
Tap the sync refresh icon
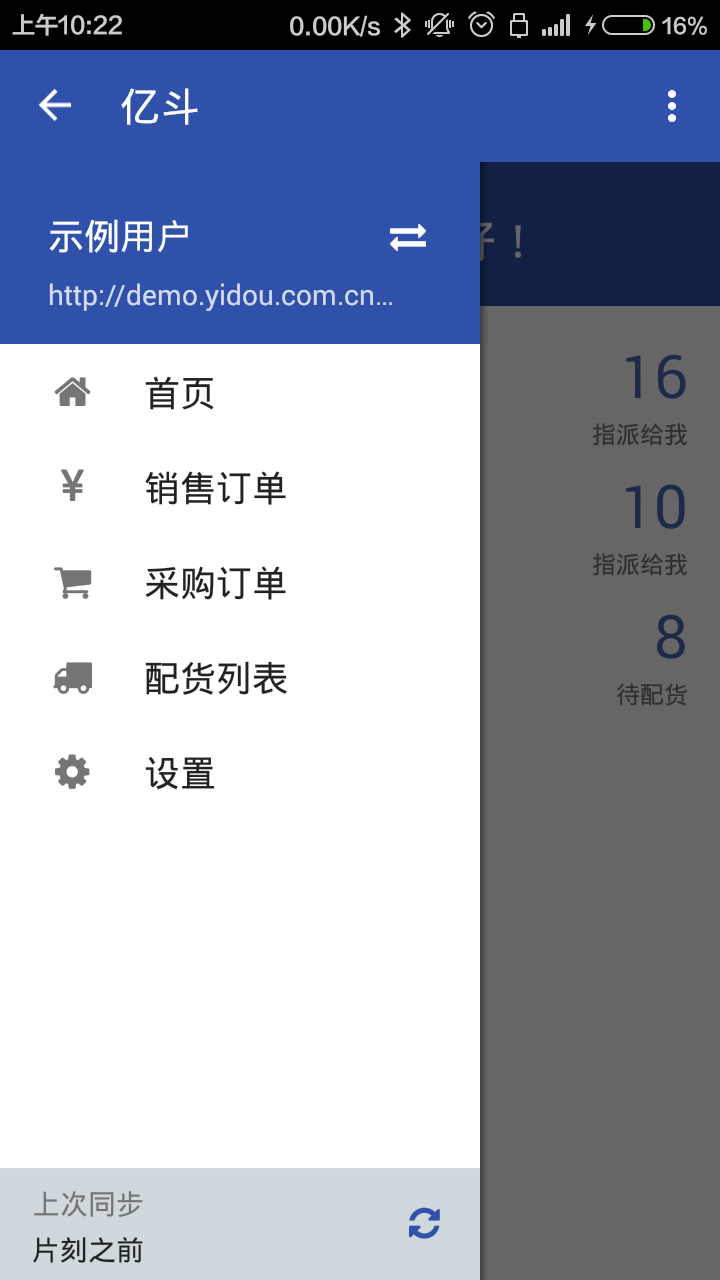pos(424,1223)
